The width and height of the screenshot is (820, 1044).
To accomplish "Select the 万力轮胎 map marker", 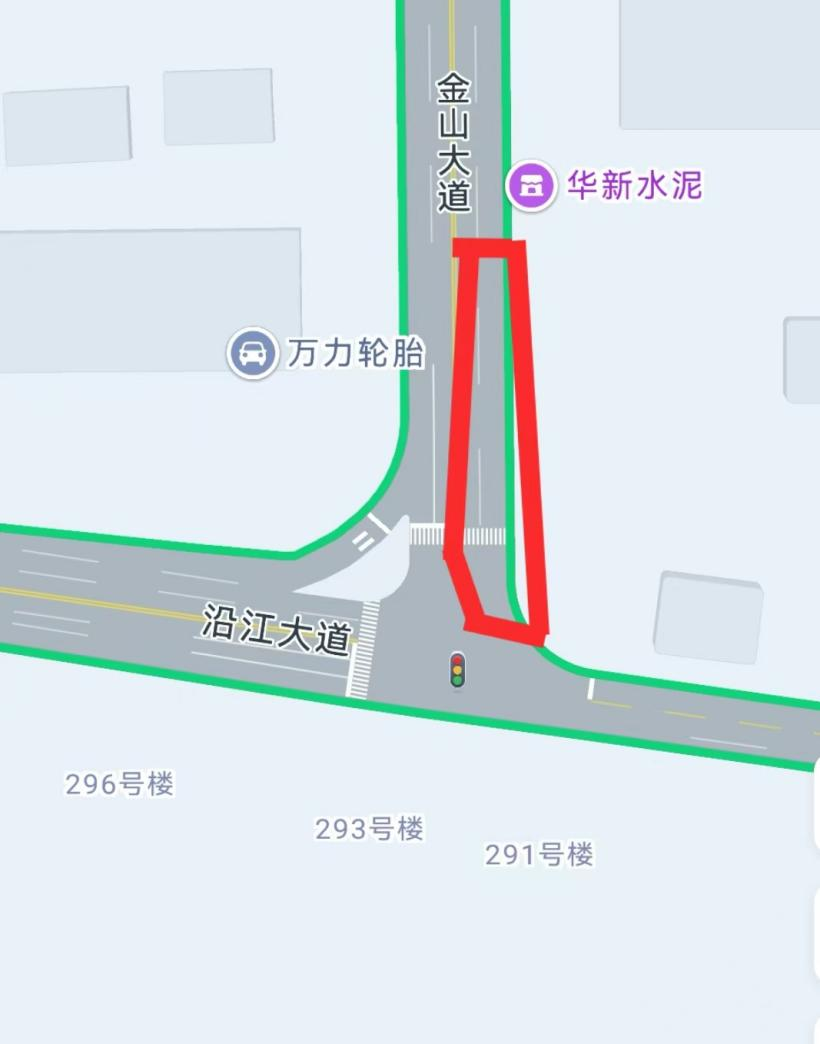I will (253, 353).
